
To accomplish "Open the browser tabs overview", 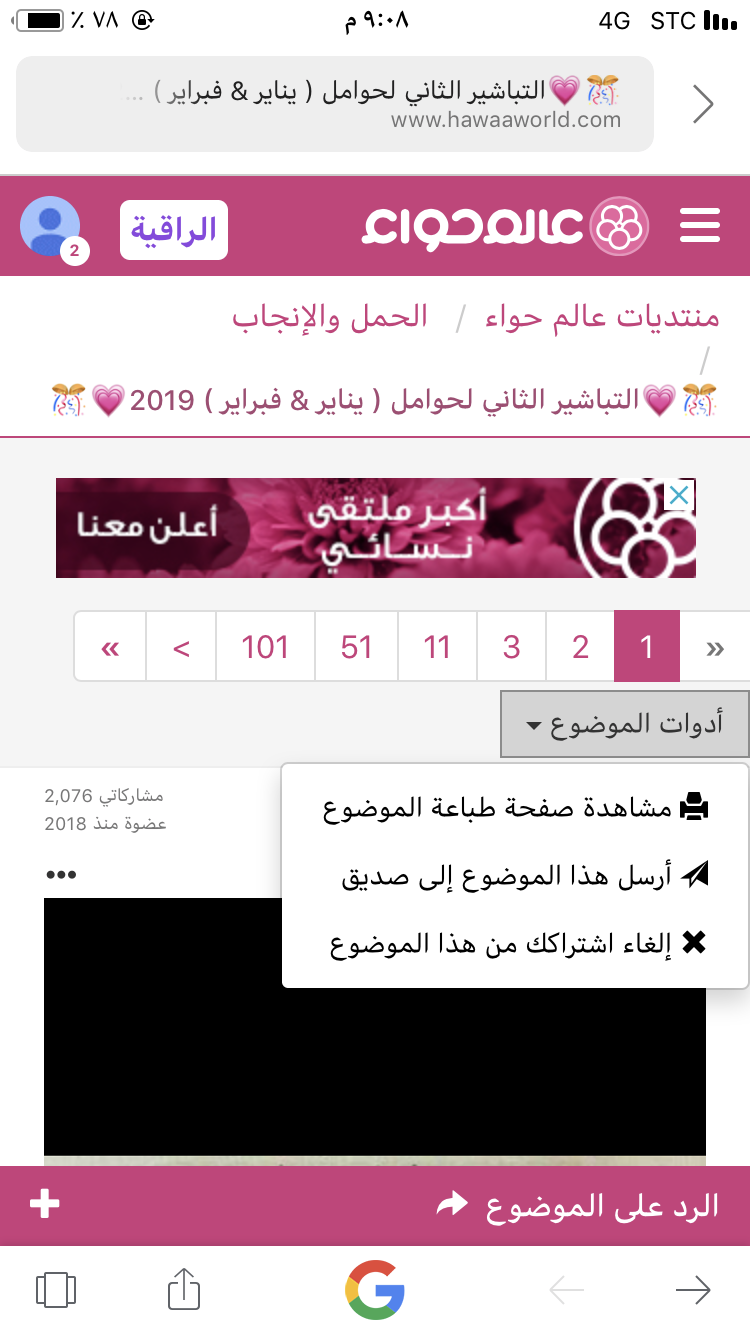I will [56, 1289].
